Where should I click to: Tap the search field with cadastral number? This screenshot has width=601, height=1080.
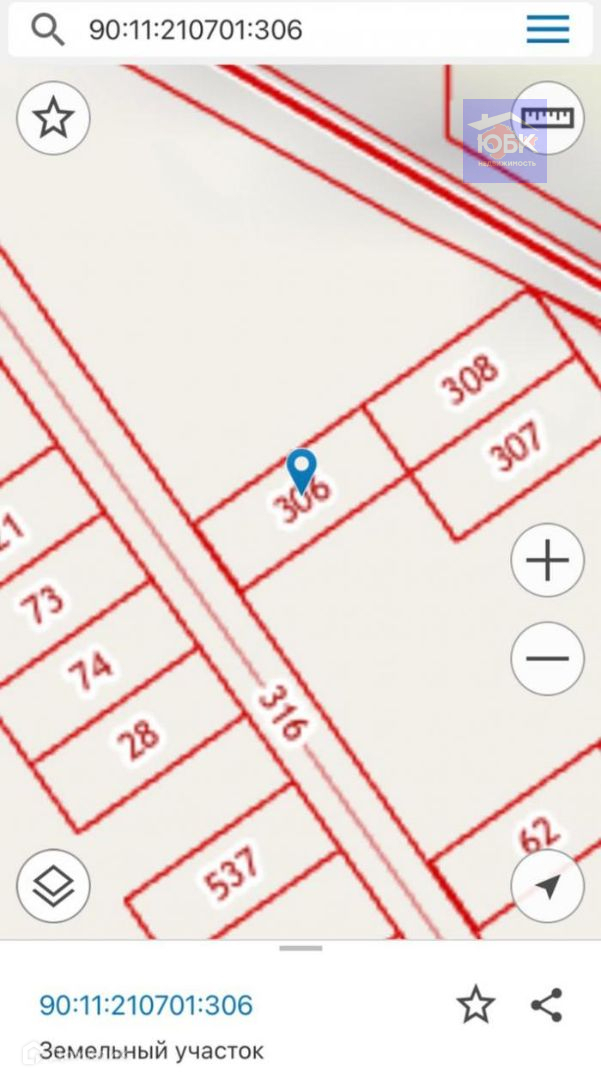pos(280,30)
